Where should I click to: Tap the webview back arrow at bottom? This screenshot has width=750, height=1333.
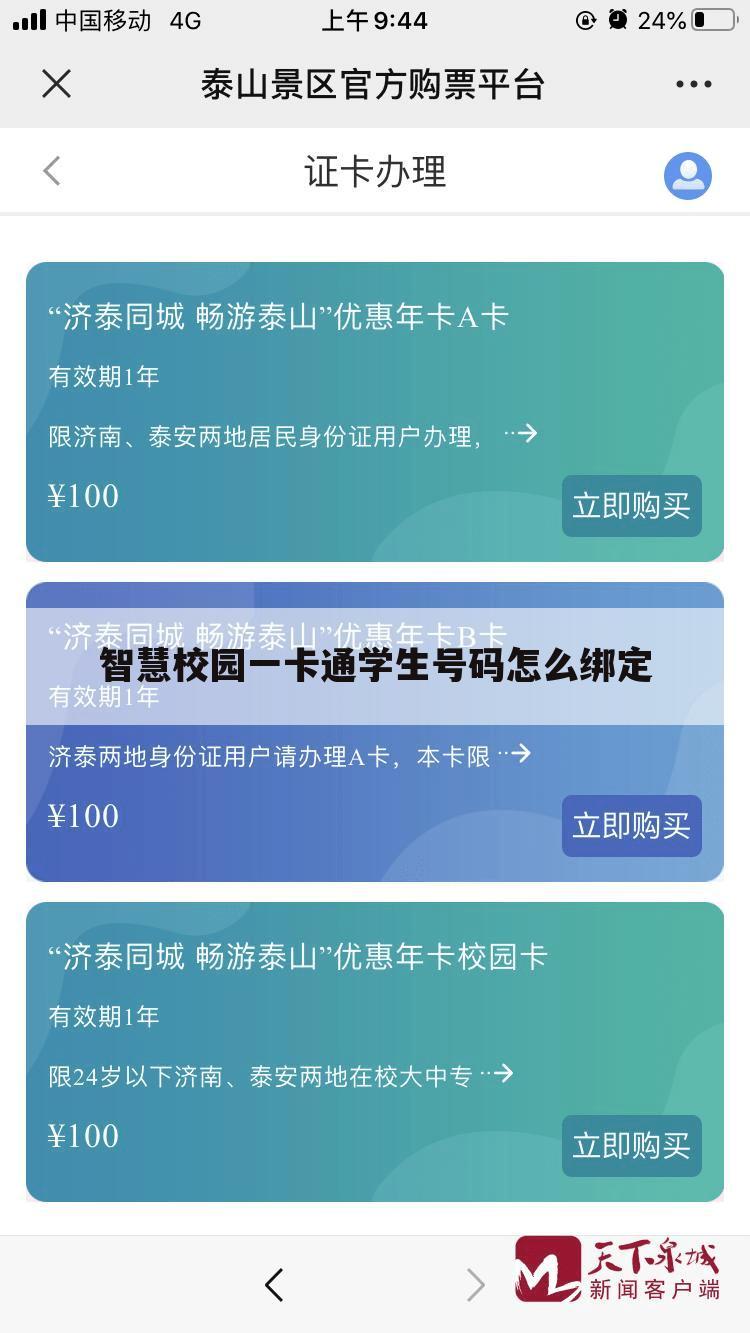point(274,1285)
